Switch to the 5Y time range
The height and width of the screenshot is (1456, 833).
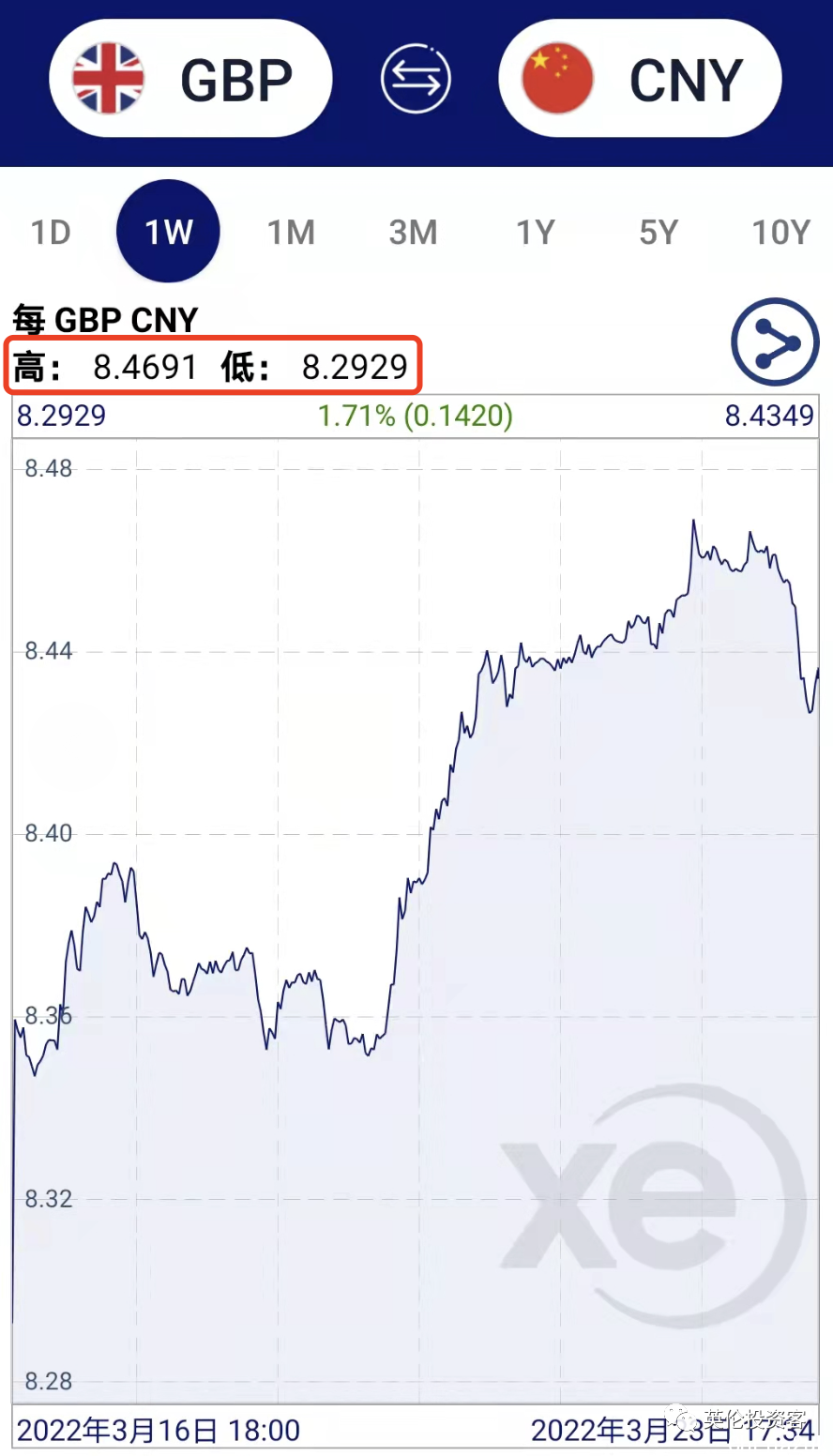click(658, 232)
